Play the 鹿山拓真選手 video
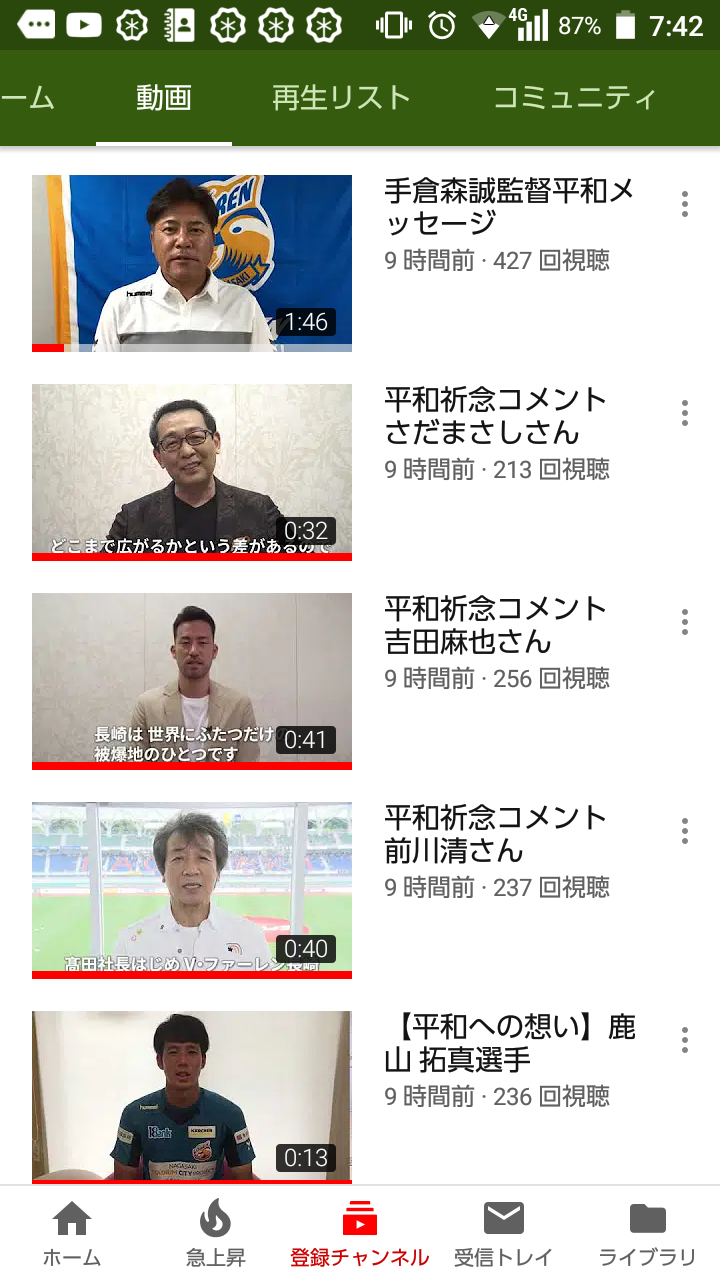The height and width of the screenshot is (1280, 720). coord(192,1097)
